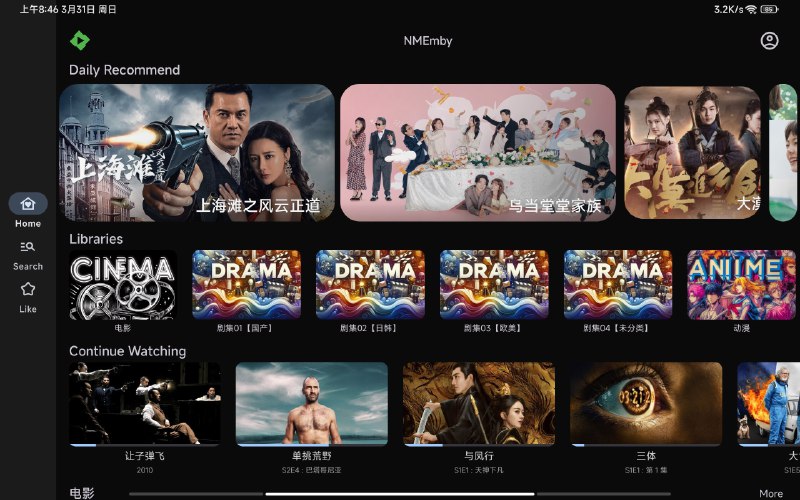Open the 剧集03【欧美】 library
Screen dimensions: 800x500
pos(494,285)
